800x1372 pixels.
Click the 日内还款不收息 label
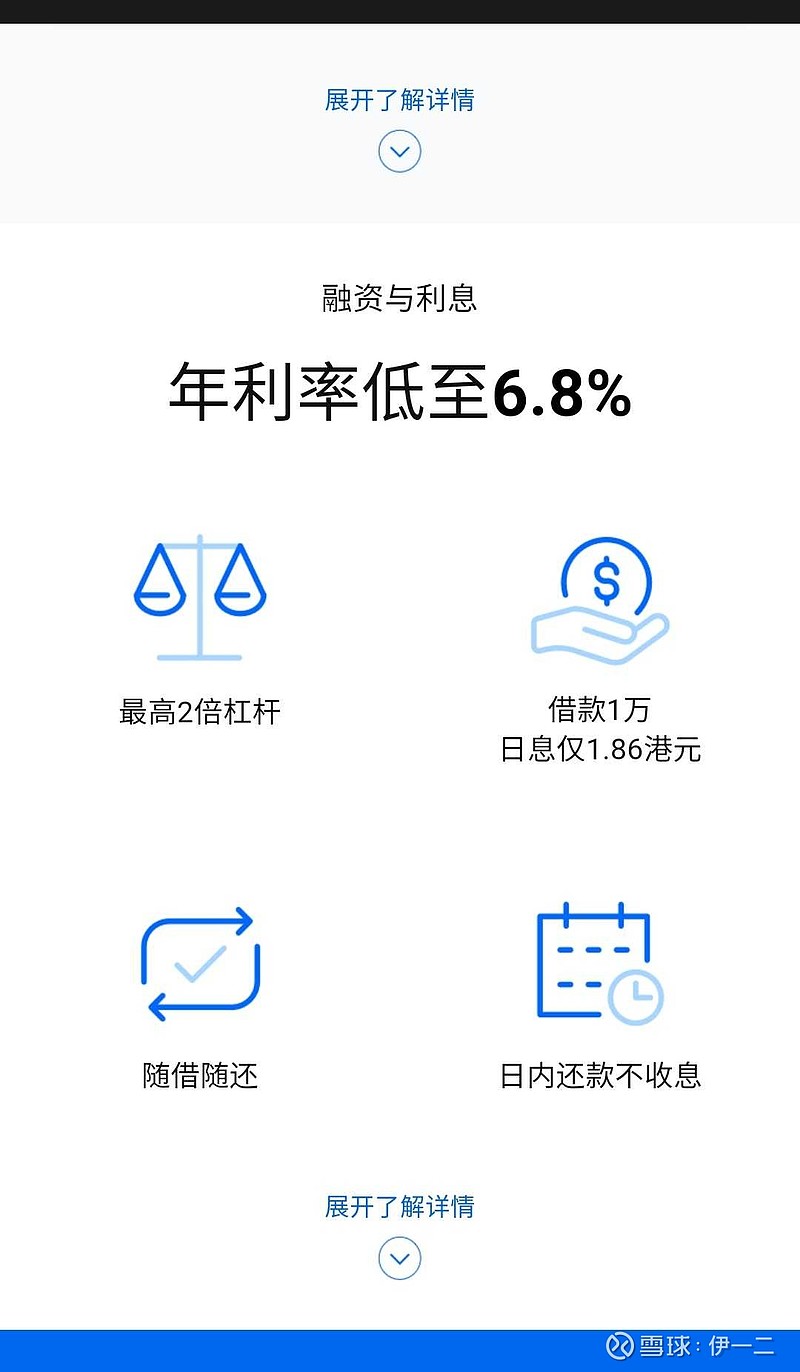tap(600, 1076)
